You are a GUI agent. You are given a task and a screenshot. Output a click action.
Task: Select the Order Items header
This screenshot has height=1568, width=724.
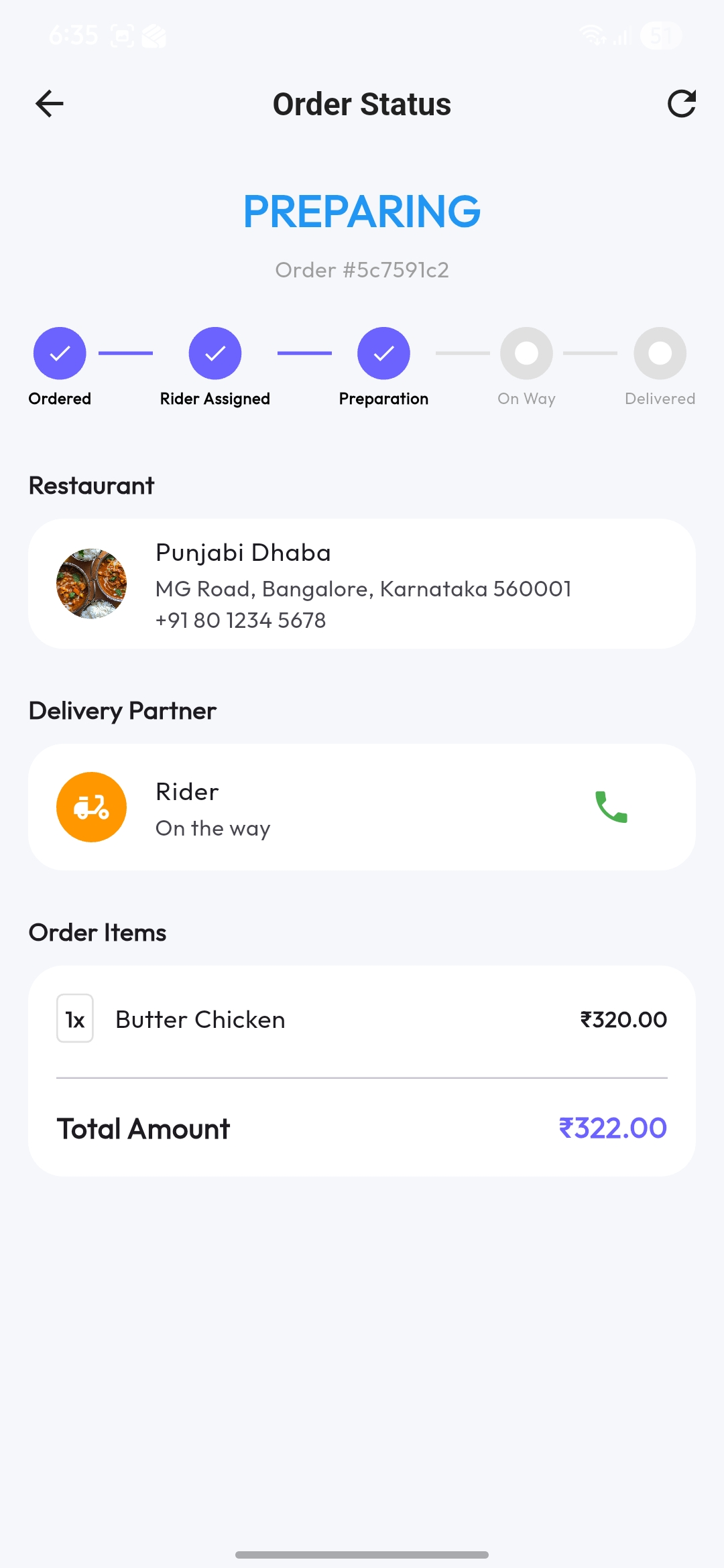(97, 932)
